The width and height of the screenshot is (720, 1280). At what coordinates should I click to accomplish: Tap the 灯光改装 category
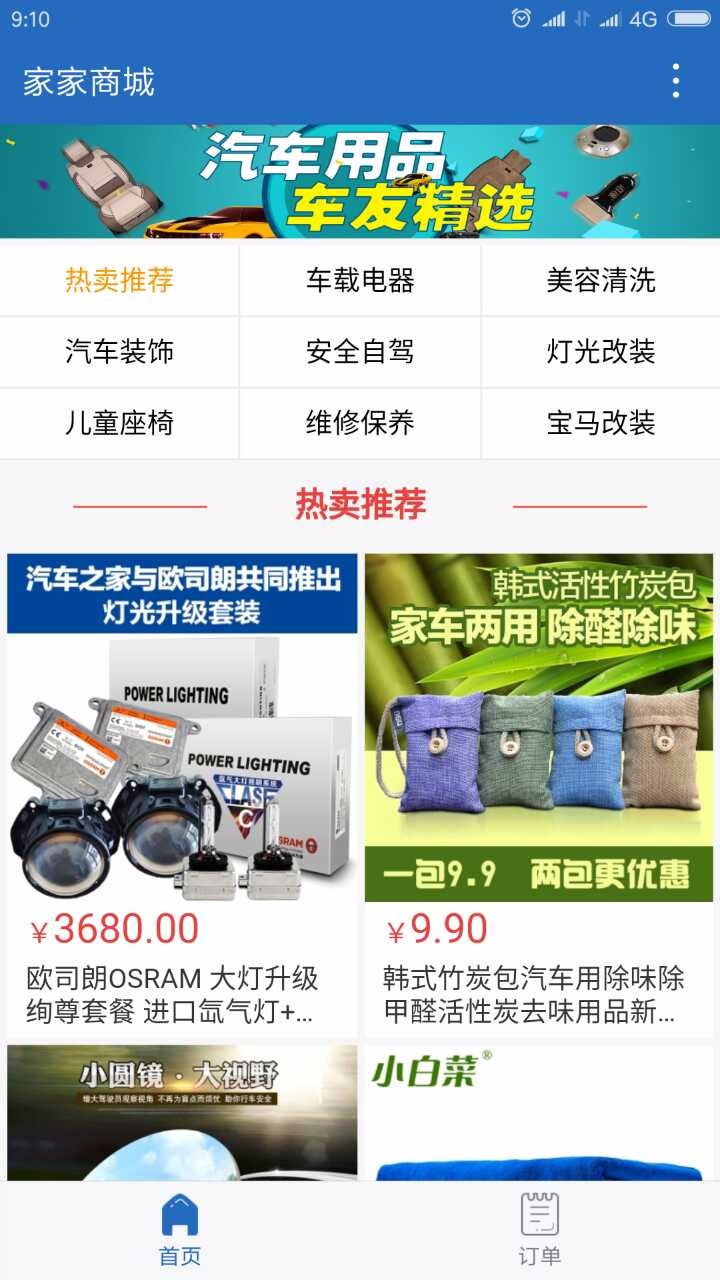coord(600,352)
